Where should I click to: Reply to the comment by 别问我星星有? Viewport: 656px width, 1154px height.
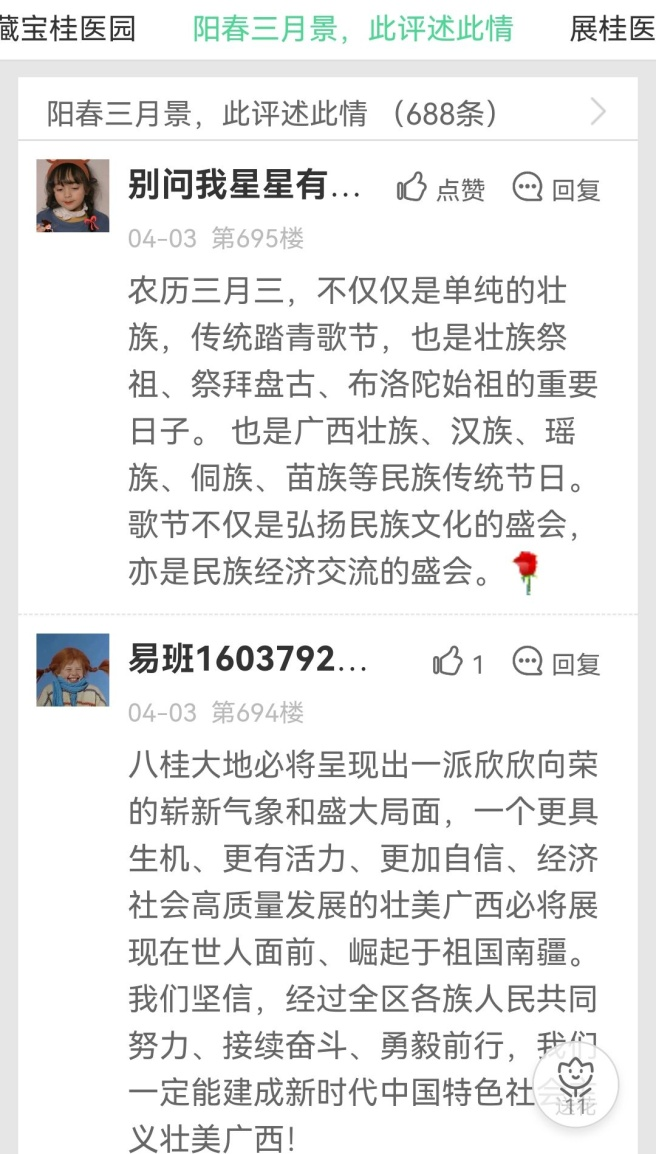pos(557,188)
